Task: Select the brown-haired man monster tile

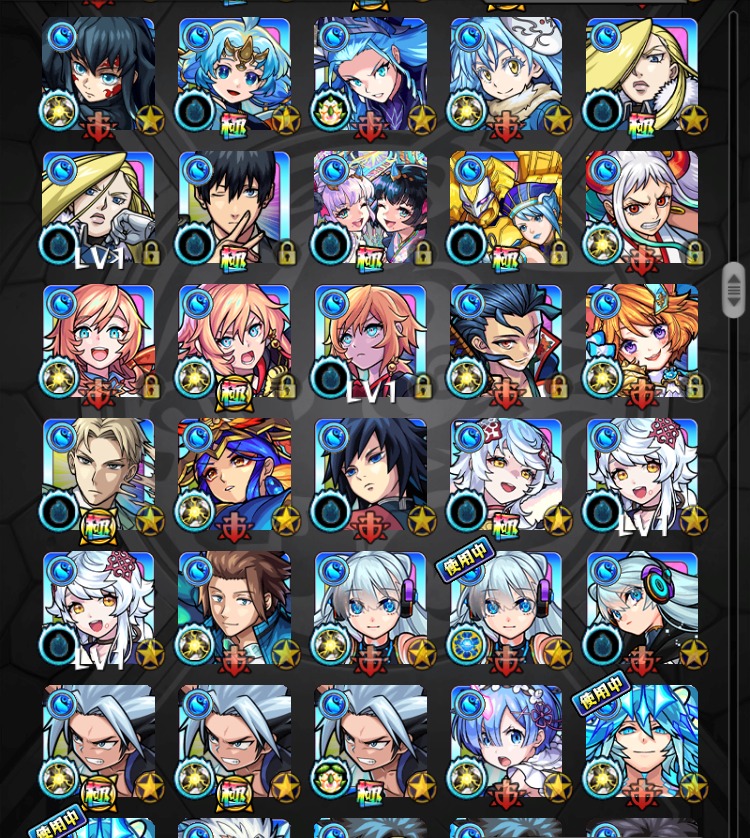Action: (x=234, y=609)
